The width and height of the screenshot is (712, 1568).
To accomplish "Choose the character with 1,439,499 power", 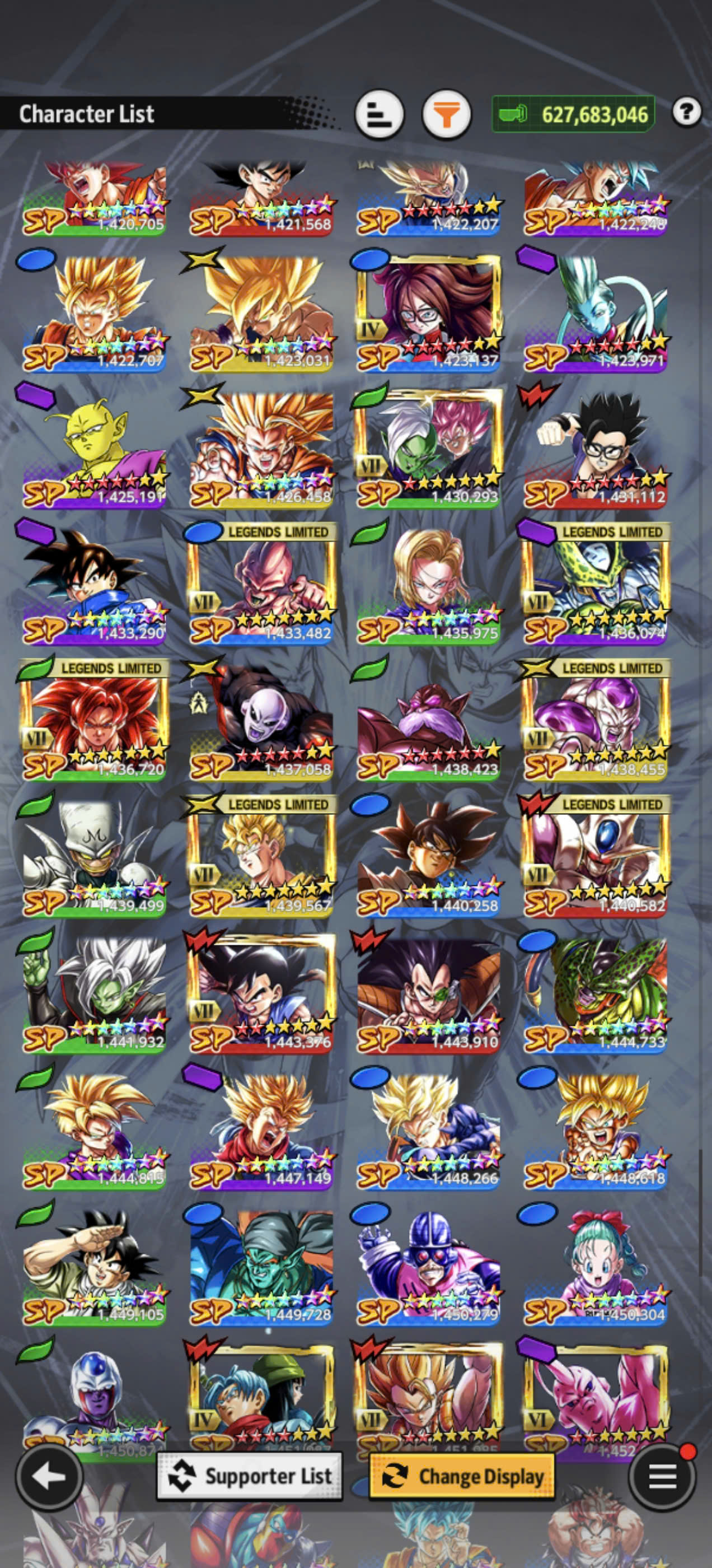I will [95, 856].
